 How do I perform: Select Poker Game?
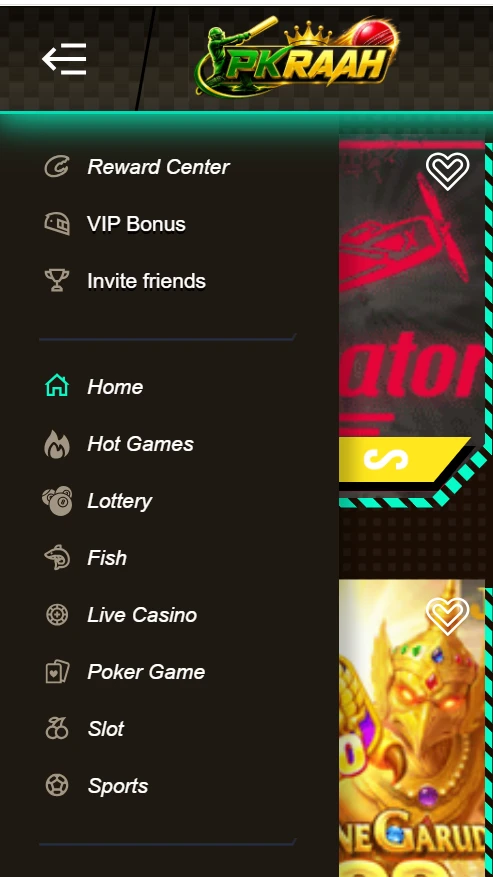pos(125,672)
